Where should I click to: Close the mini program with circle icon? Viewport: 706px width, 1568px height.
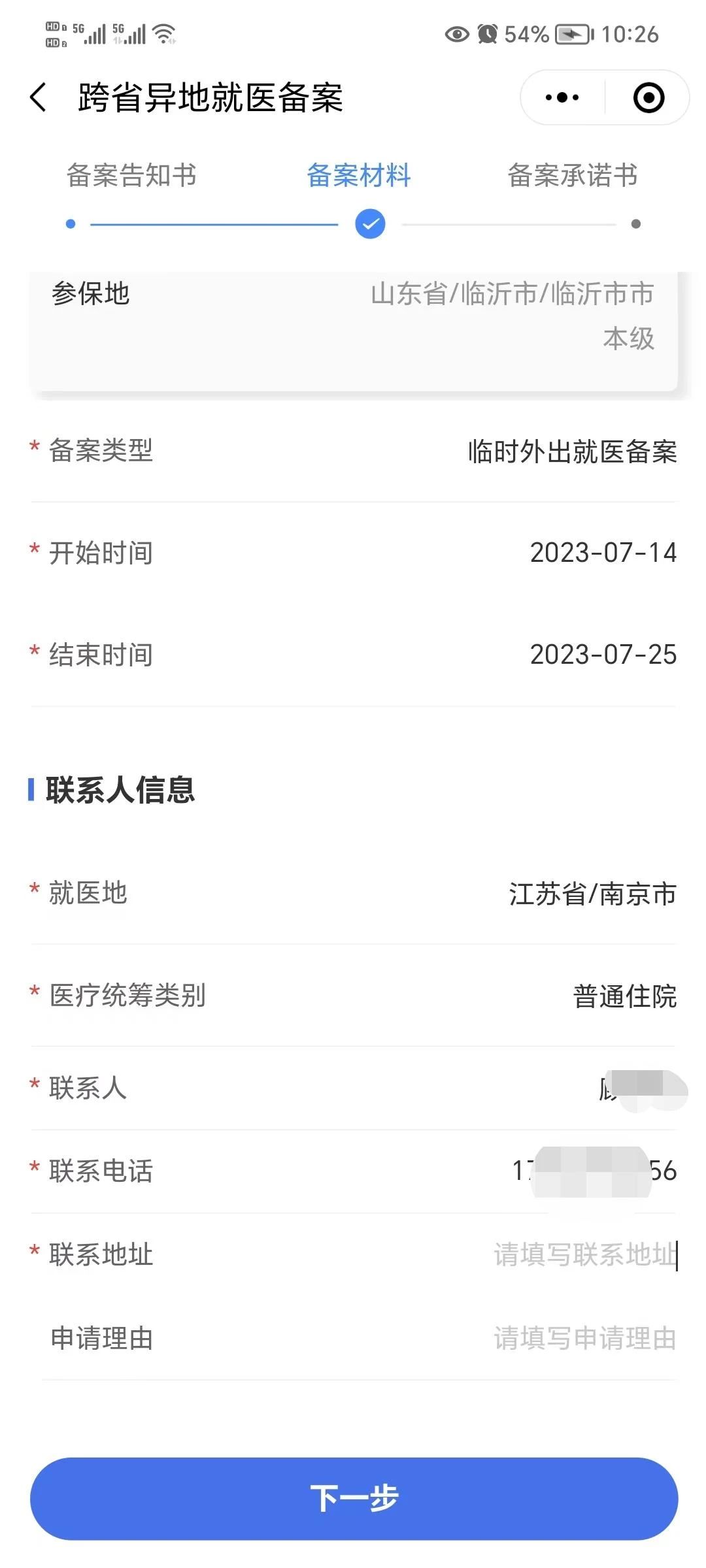(x=648, y=97)
